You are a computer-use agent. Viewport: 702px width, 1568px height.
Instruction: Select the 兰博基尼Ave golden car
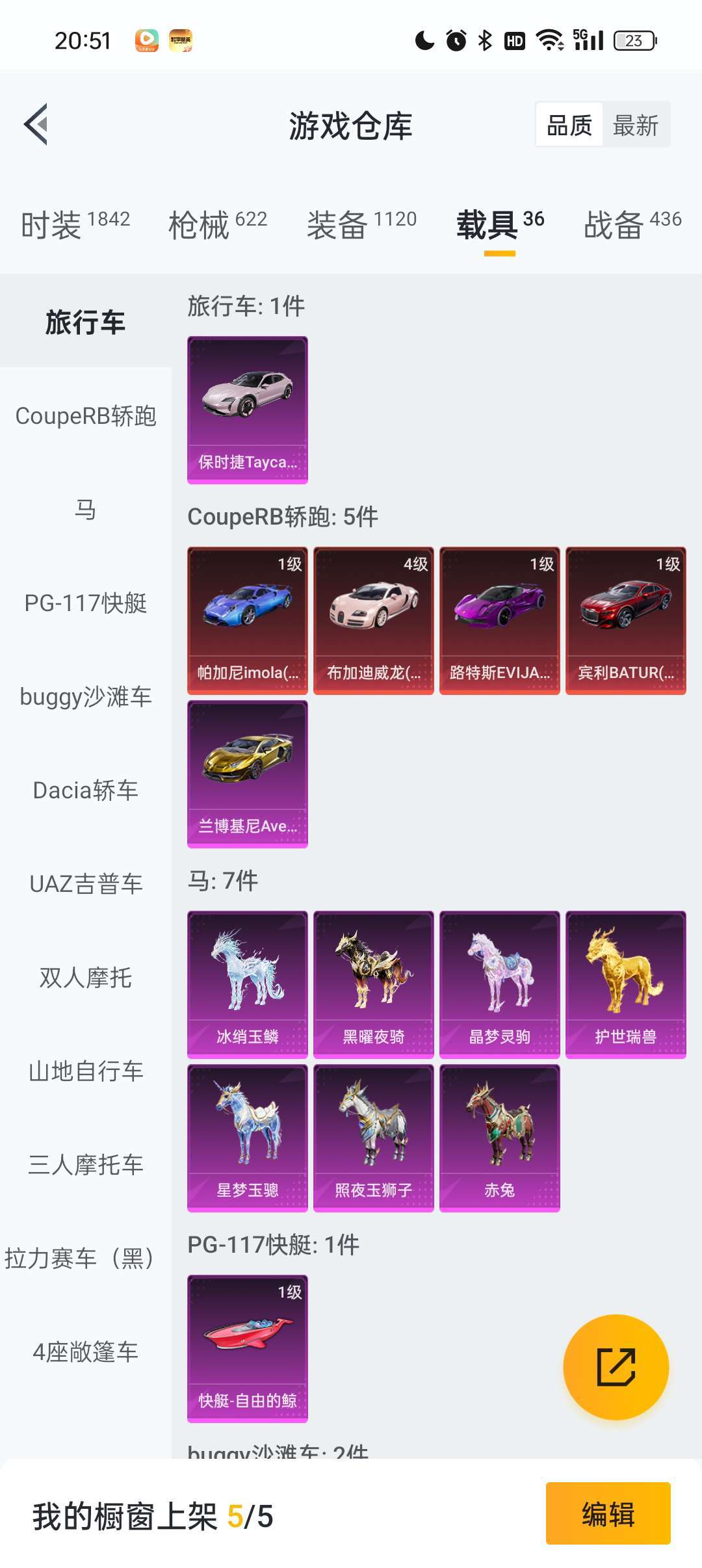point(247,774)
